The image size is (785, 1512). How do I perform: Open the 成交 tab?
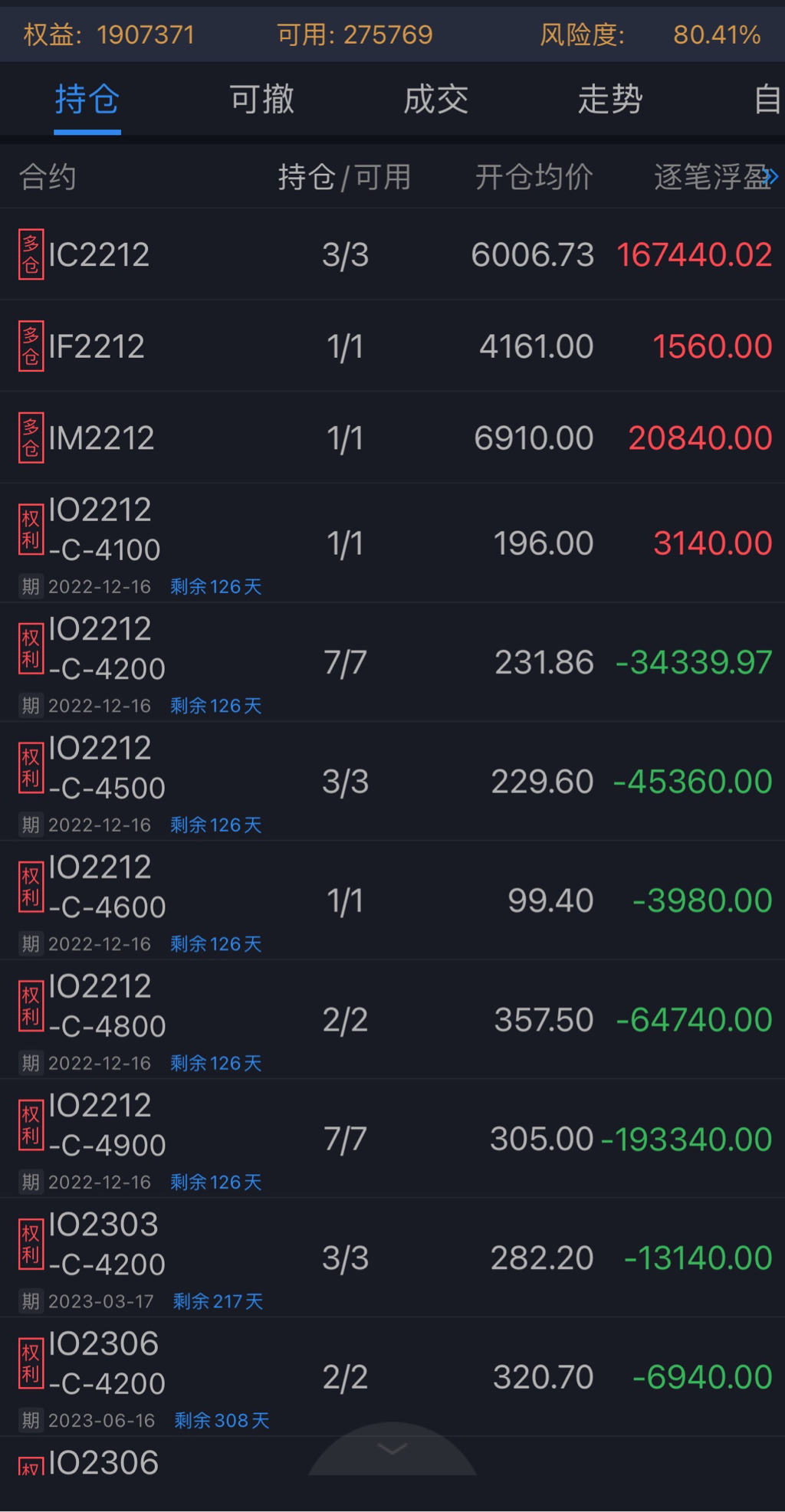pyautogui.click(x=435, y=100)
